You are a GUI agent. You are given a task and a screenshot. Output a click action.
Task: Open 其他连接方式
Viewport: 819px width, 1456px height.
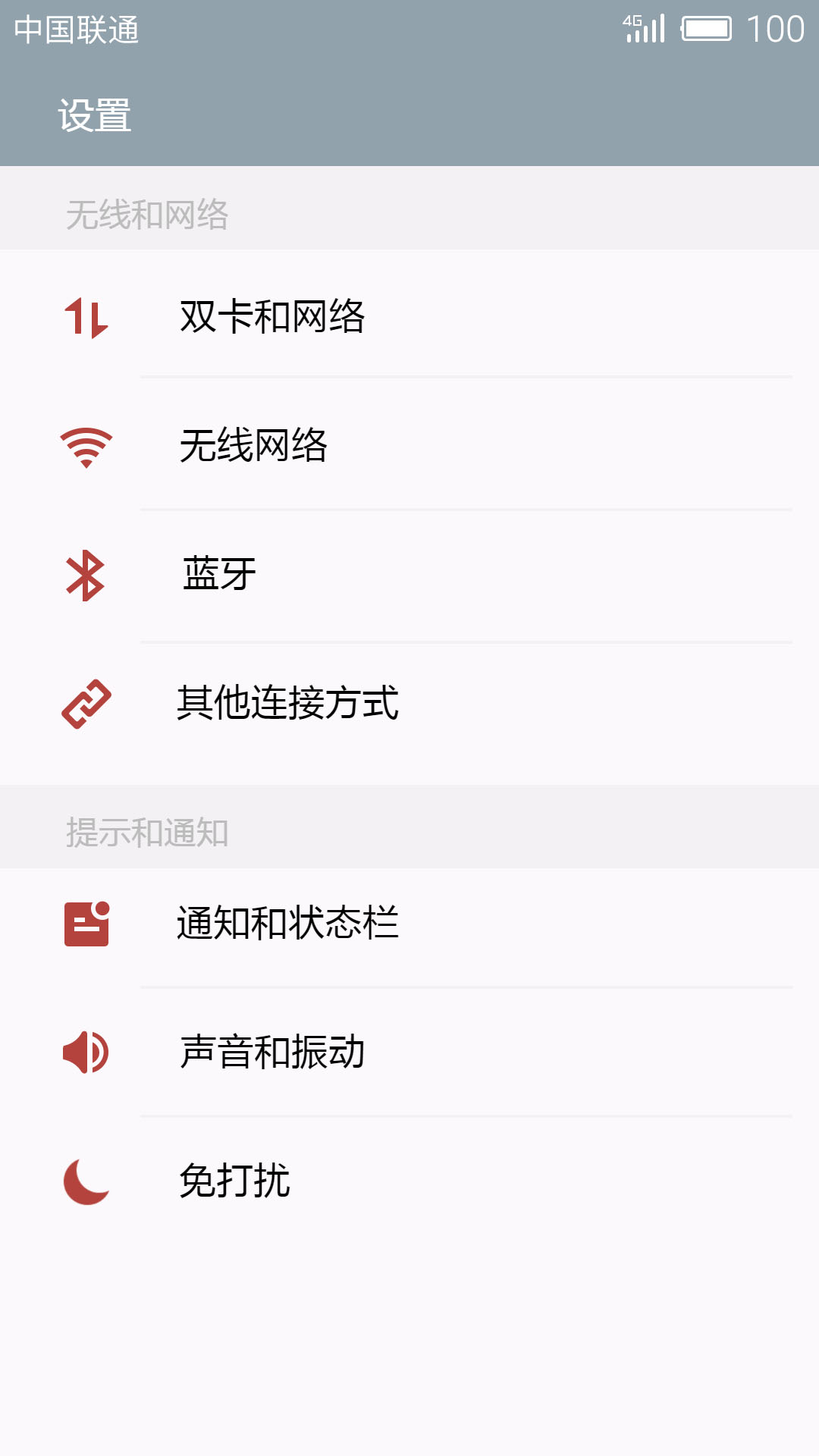(x=409, y=703)
